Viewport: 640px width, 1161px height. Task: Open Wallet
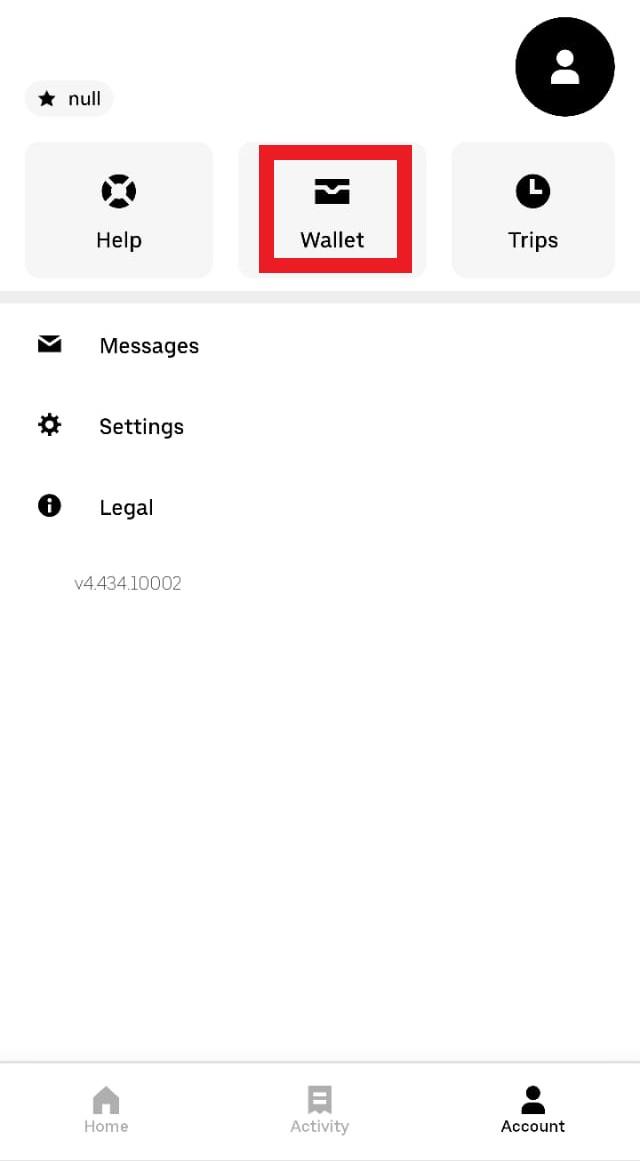coord(332,210)
